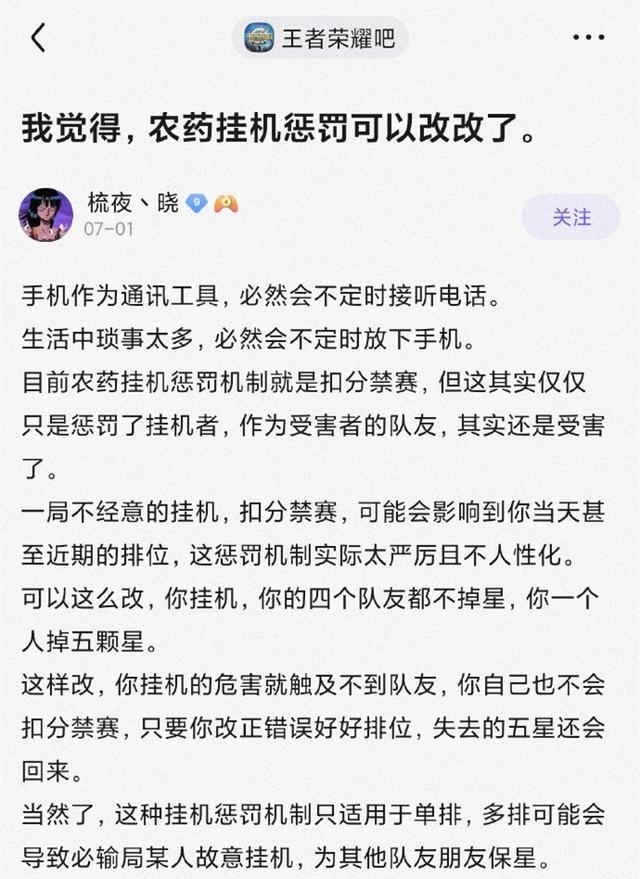Open the three-dot overflow menu
The height and width of the screenshot is (879, 640).
tap(588, 39)
